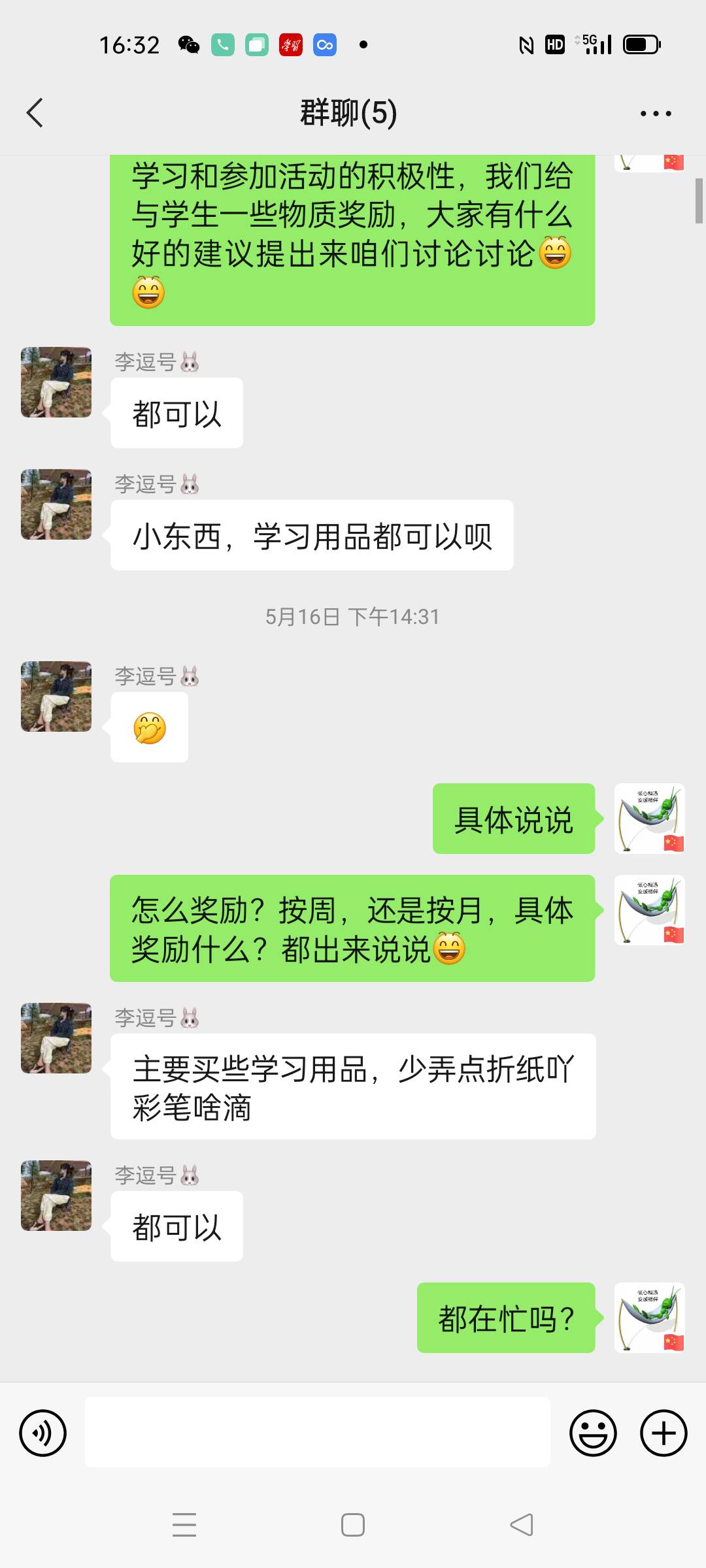Image resolution: width=706 pixels, height=1568 pixels.
Task: Tap the 🤭 sticker message
Action: (x=149, y=727)
